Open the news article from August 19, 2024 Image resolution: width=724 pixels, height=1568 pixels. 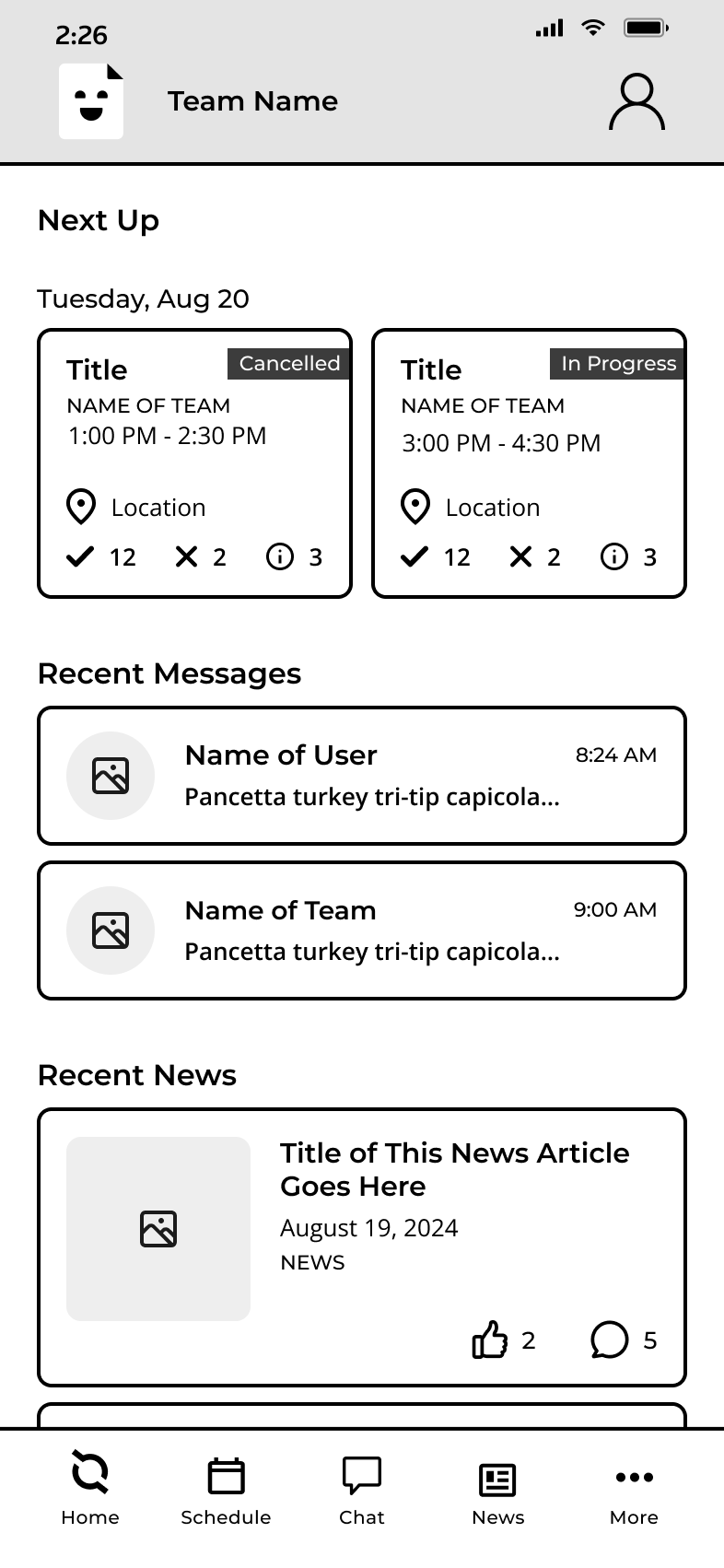pyautogui.click(x=362, y=1247)
